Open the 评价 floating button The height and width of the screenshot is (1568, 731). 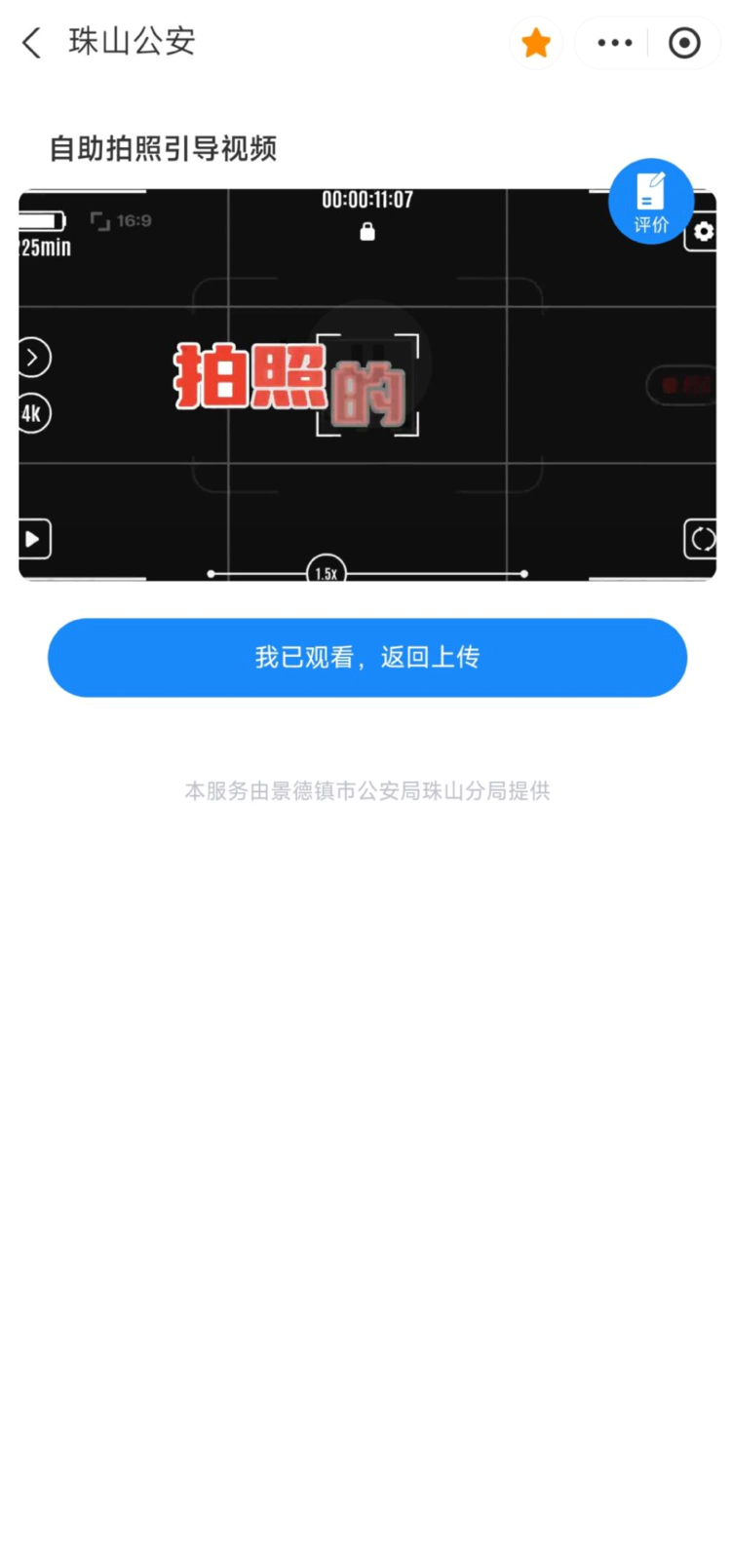651,201
